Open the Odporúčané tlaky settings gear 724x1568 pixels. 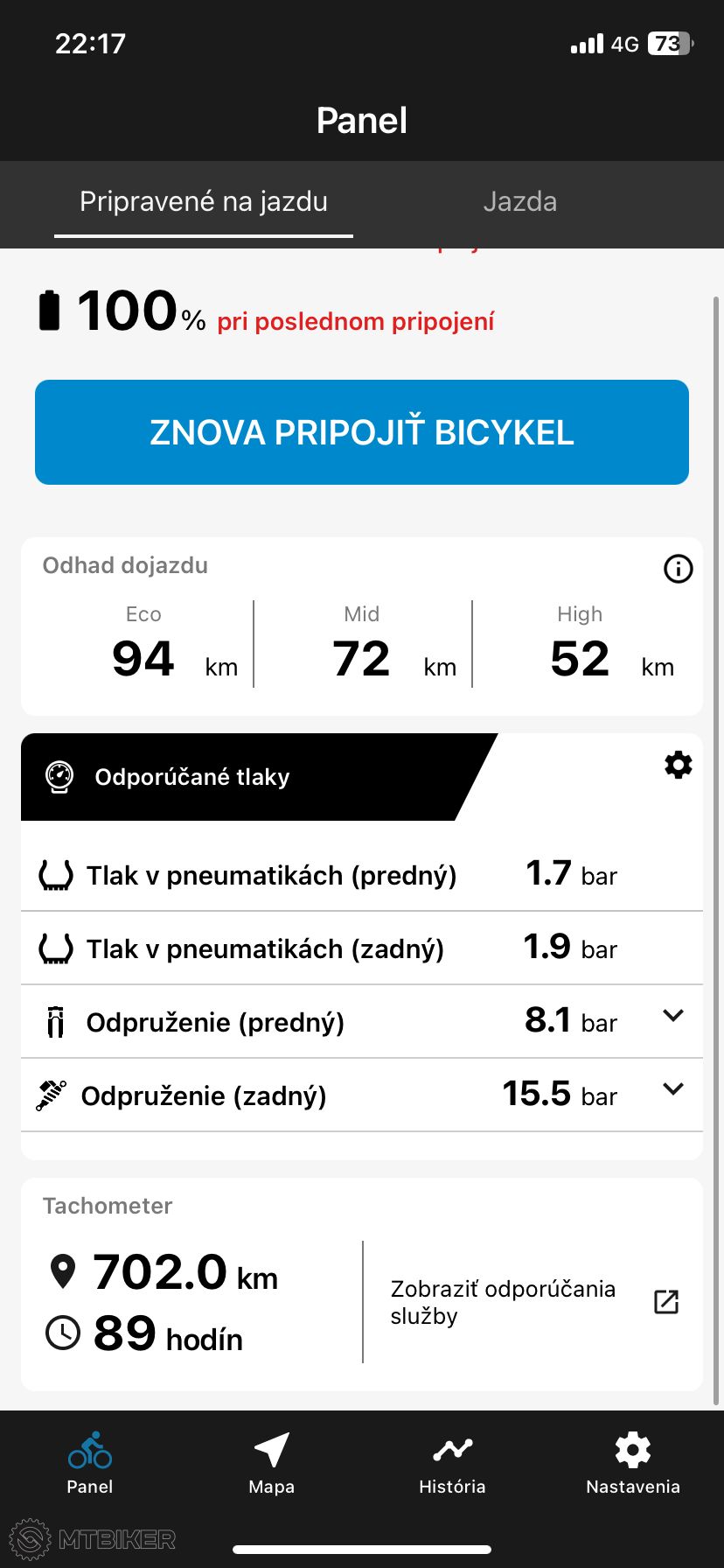coord(679,765)
